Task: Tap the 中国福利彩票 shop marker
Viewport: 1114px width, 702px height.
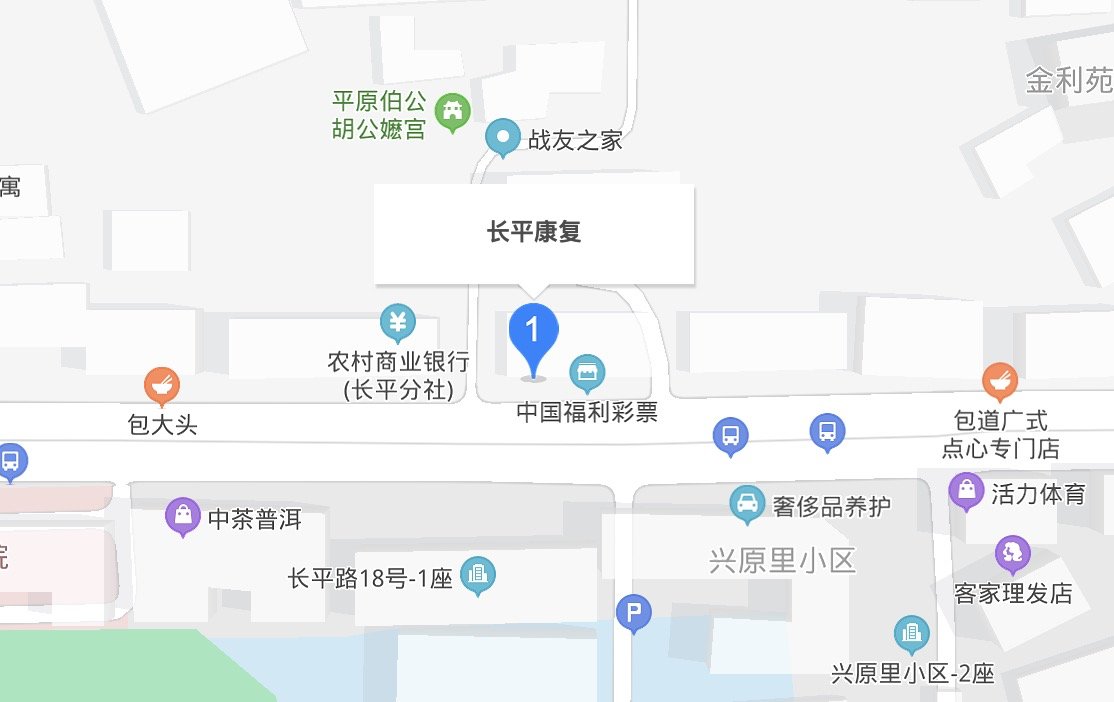Action: point(587,373)
